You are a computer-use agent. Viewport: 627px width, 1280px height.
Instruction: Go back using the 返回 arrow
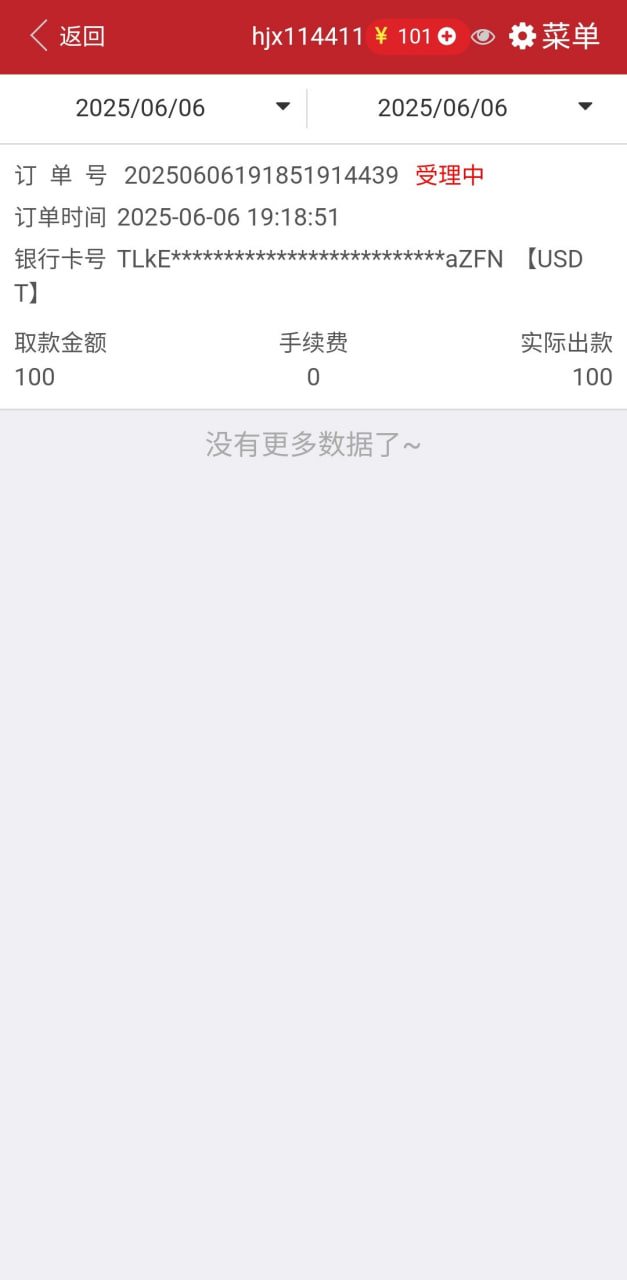pos(66,37)
